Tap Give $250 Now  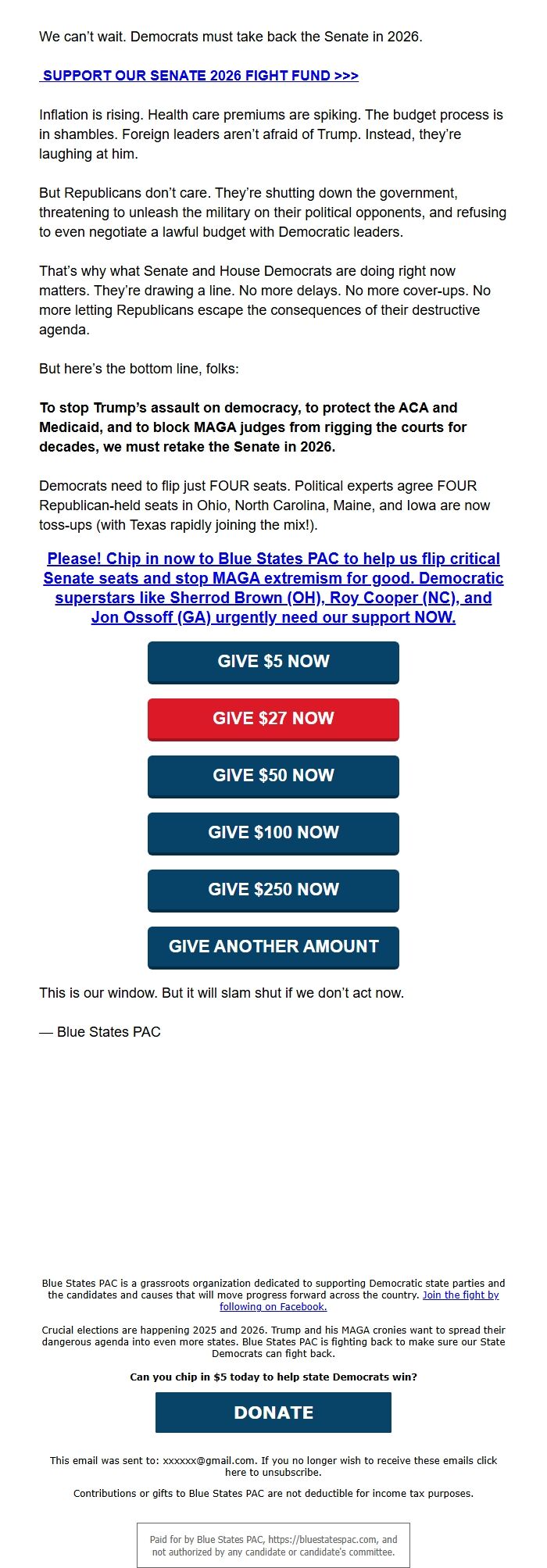tap(273, 890)
